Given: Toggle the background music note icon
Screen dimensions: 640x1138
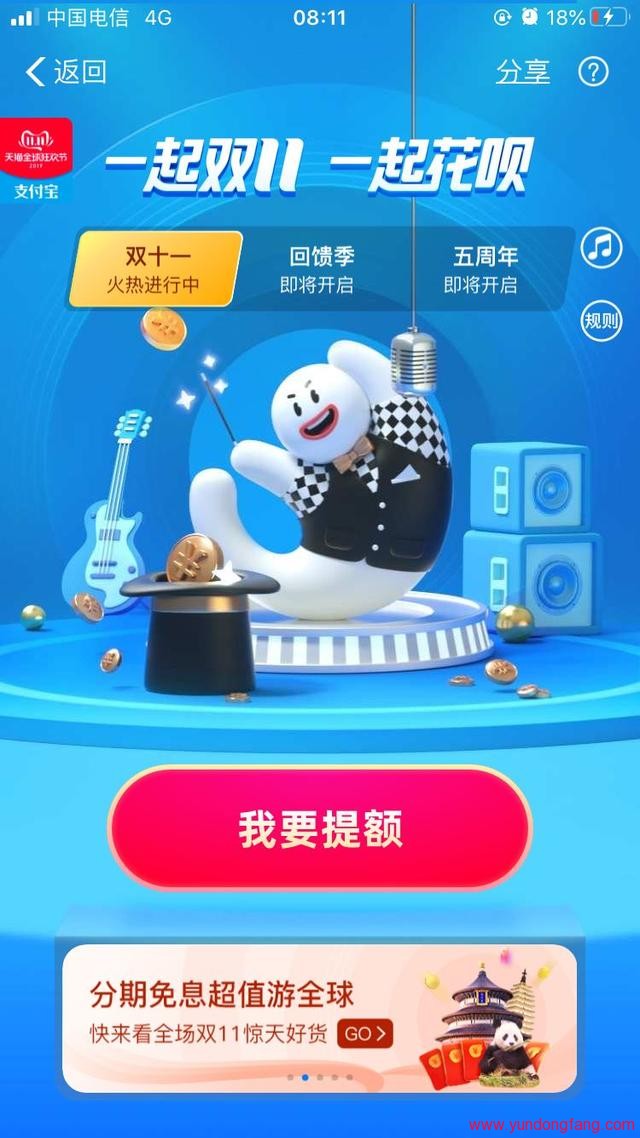Looking at the screenshot, I should (x=602, y=248).
